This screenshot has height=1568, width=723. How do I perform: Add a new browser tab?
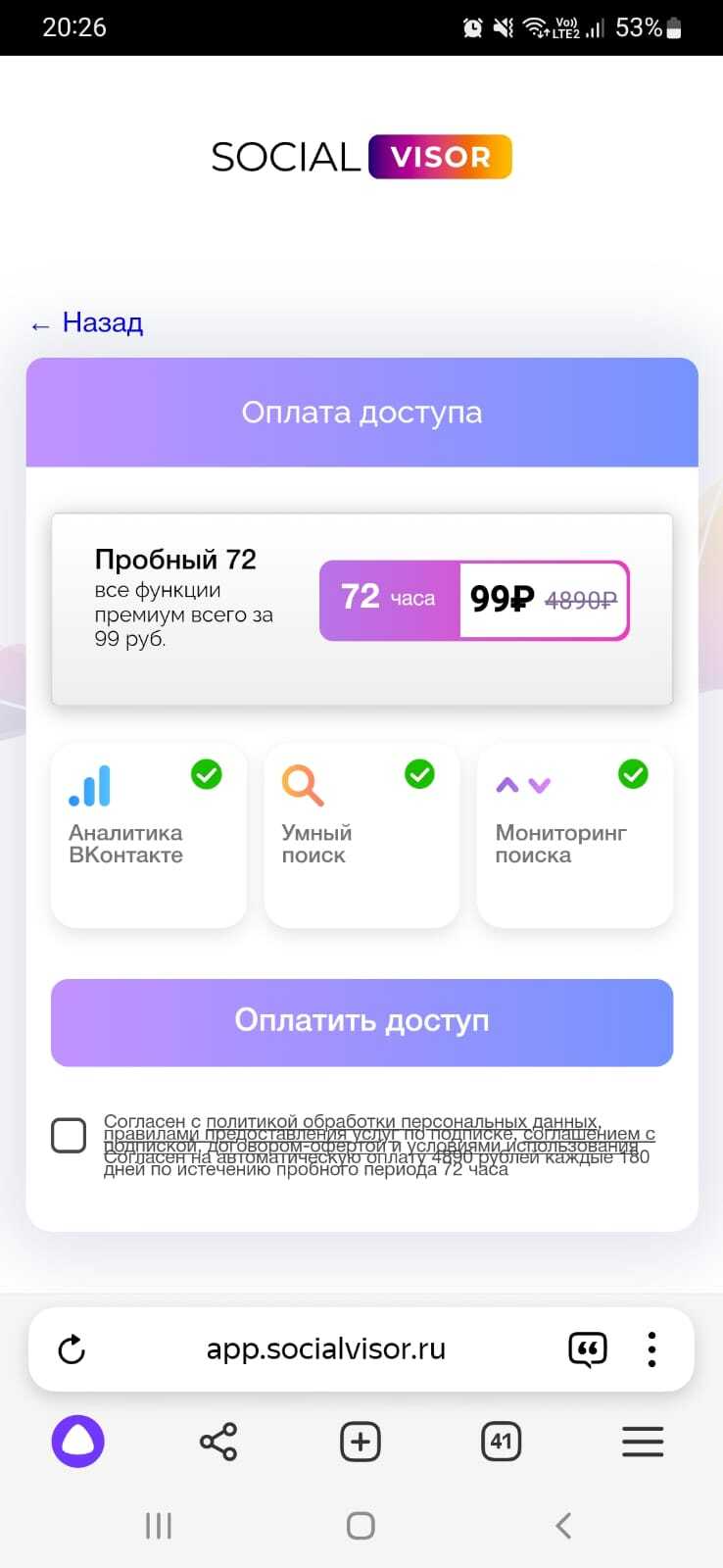360,1442
